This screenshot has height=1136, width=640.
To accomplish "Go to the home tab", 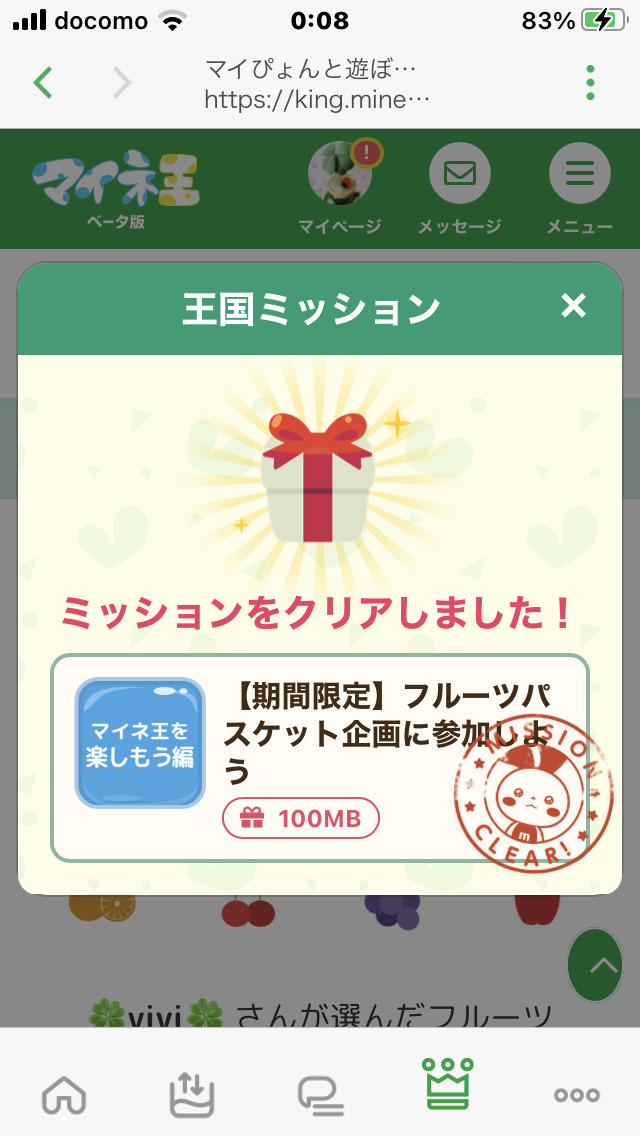I will (64, 1094).
